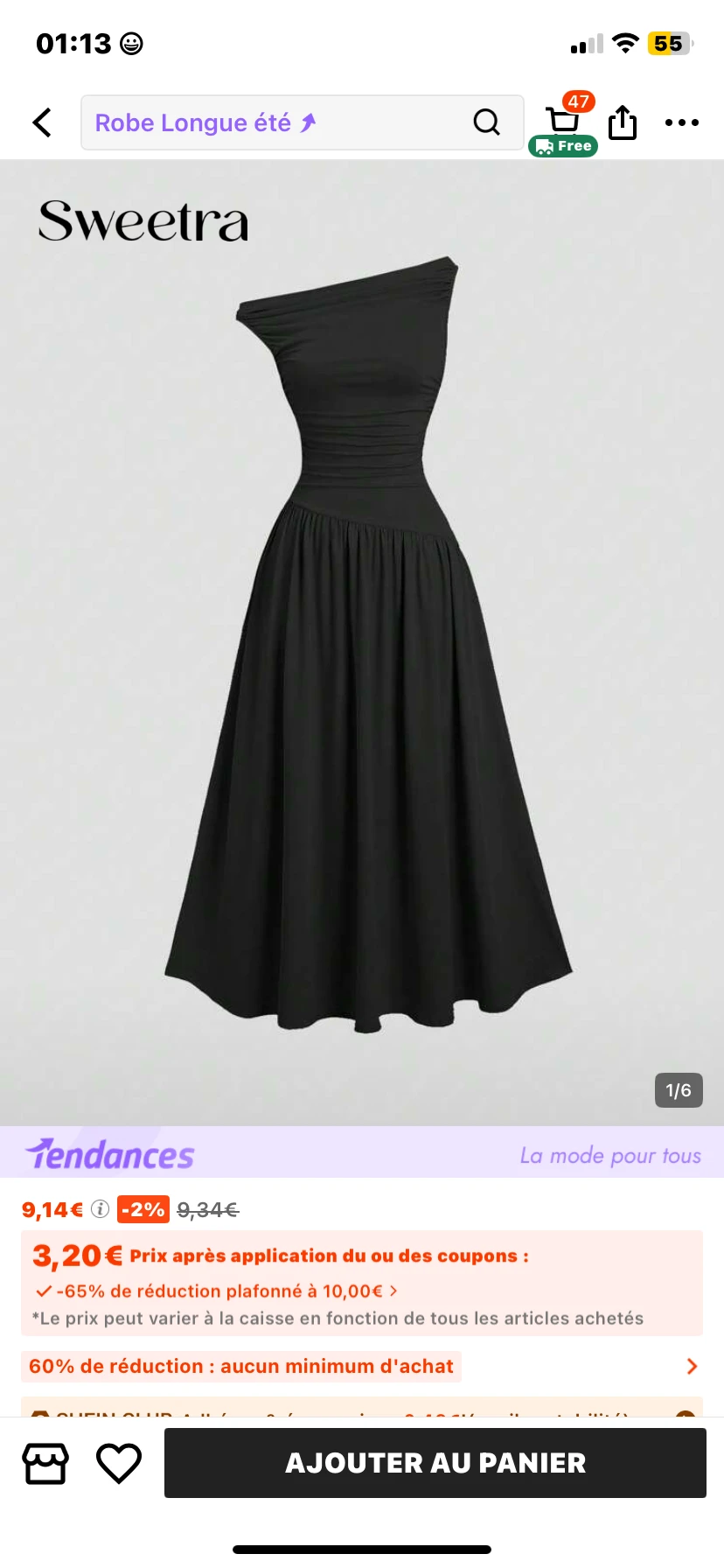Screen dimensions: 724x1568
Task: Go back to the previous page
Action: tap(42, 122)
